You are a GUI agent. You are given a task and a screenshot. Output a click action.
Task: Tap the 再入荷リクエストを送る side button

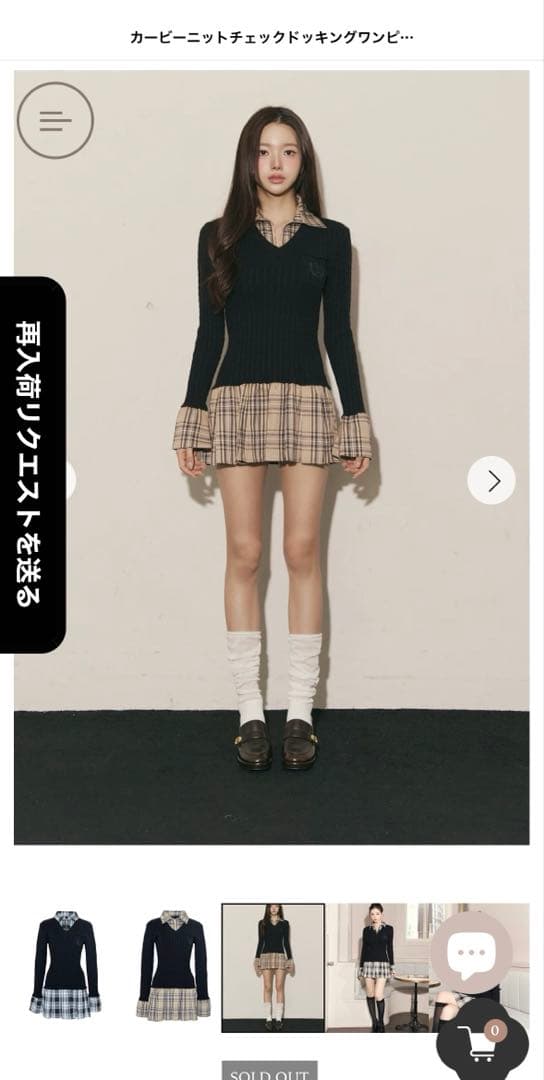point(32,465)
